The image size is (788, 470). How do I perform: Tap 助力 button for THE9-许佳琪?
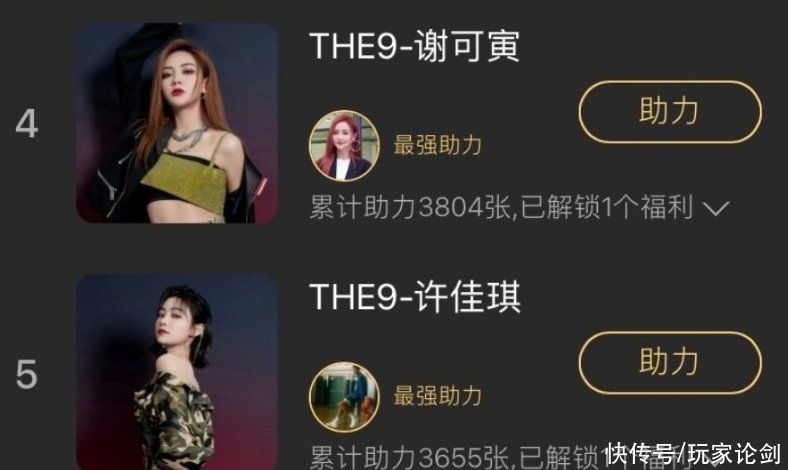coord(669,362)
